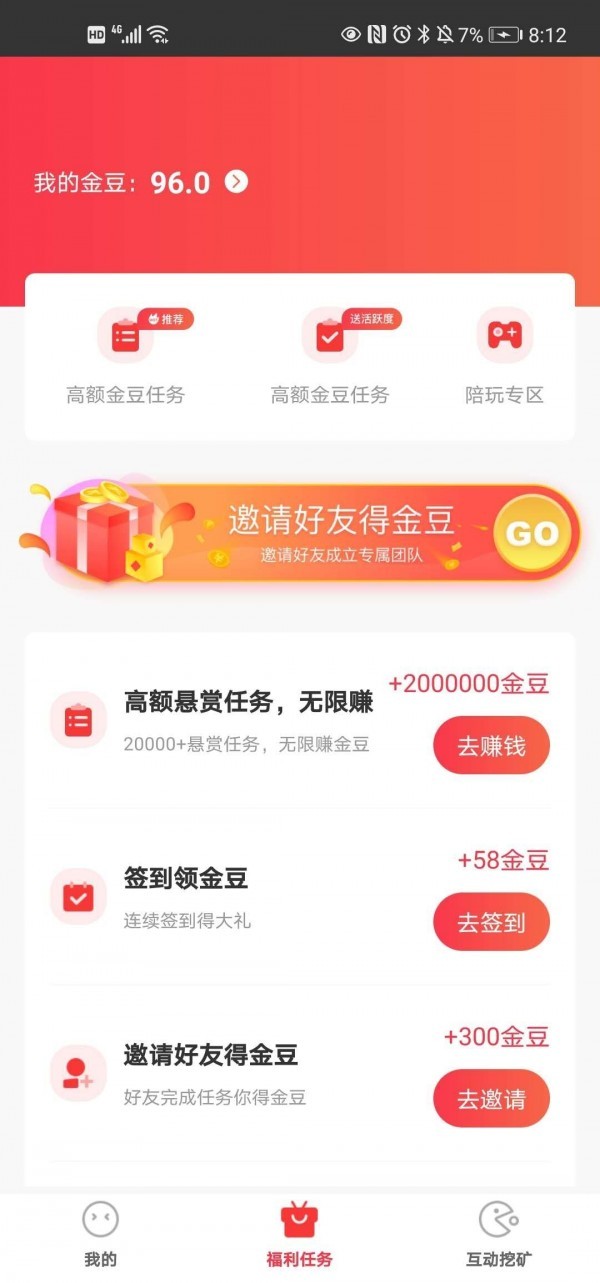Open 高额金豆任务 with the 送活跃度 badge
The image size is (600, 1283).
pyautogui.click(x=330, y=355)
